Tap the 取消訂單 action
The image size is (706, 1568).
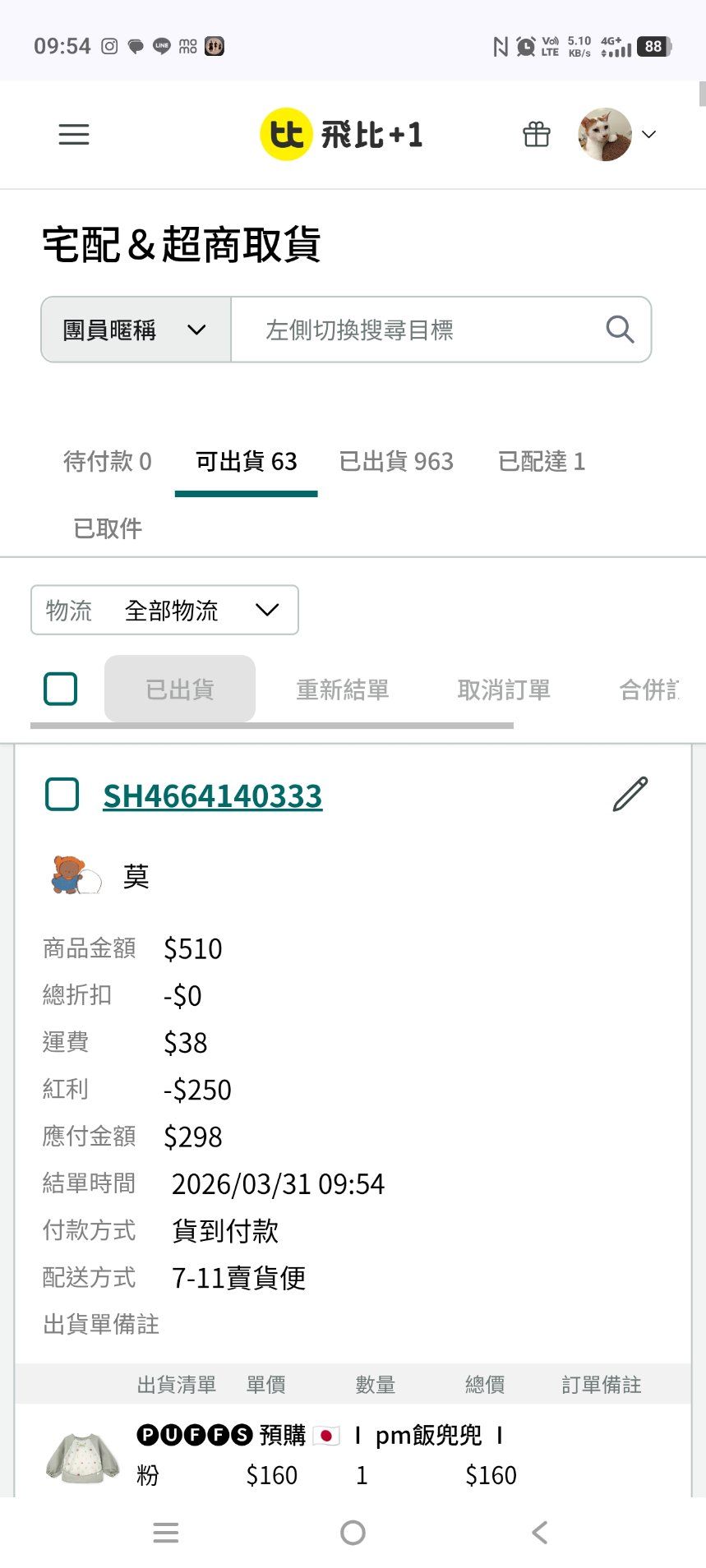pyautogui.click(x=503, y=689)
